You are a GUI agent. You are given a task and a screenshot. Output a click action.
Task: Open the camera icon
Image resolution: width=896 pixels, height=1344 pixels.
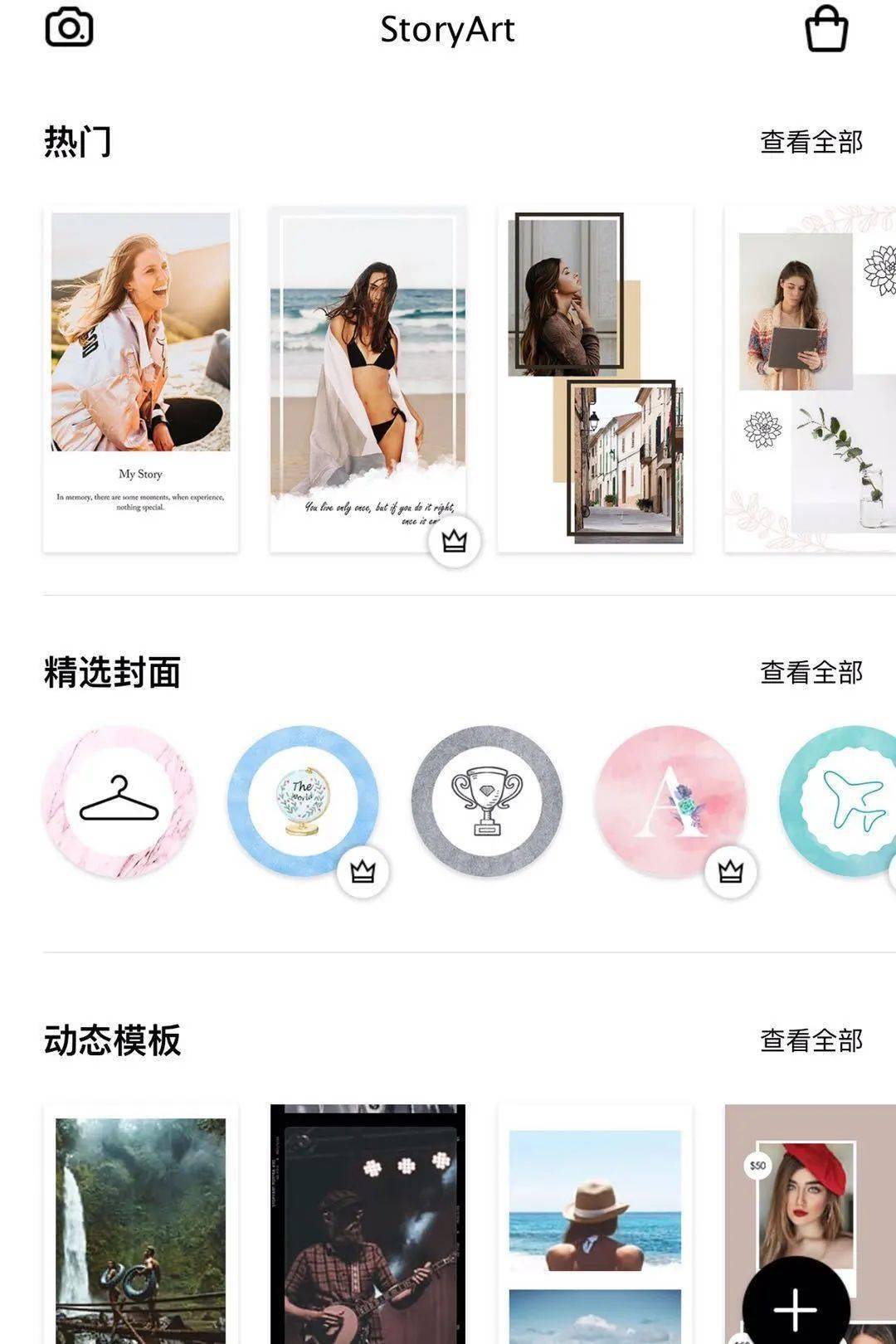[x=69, y=28]
